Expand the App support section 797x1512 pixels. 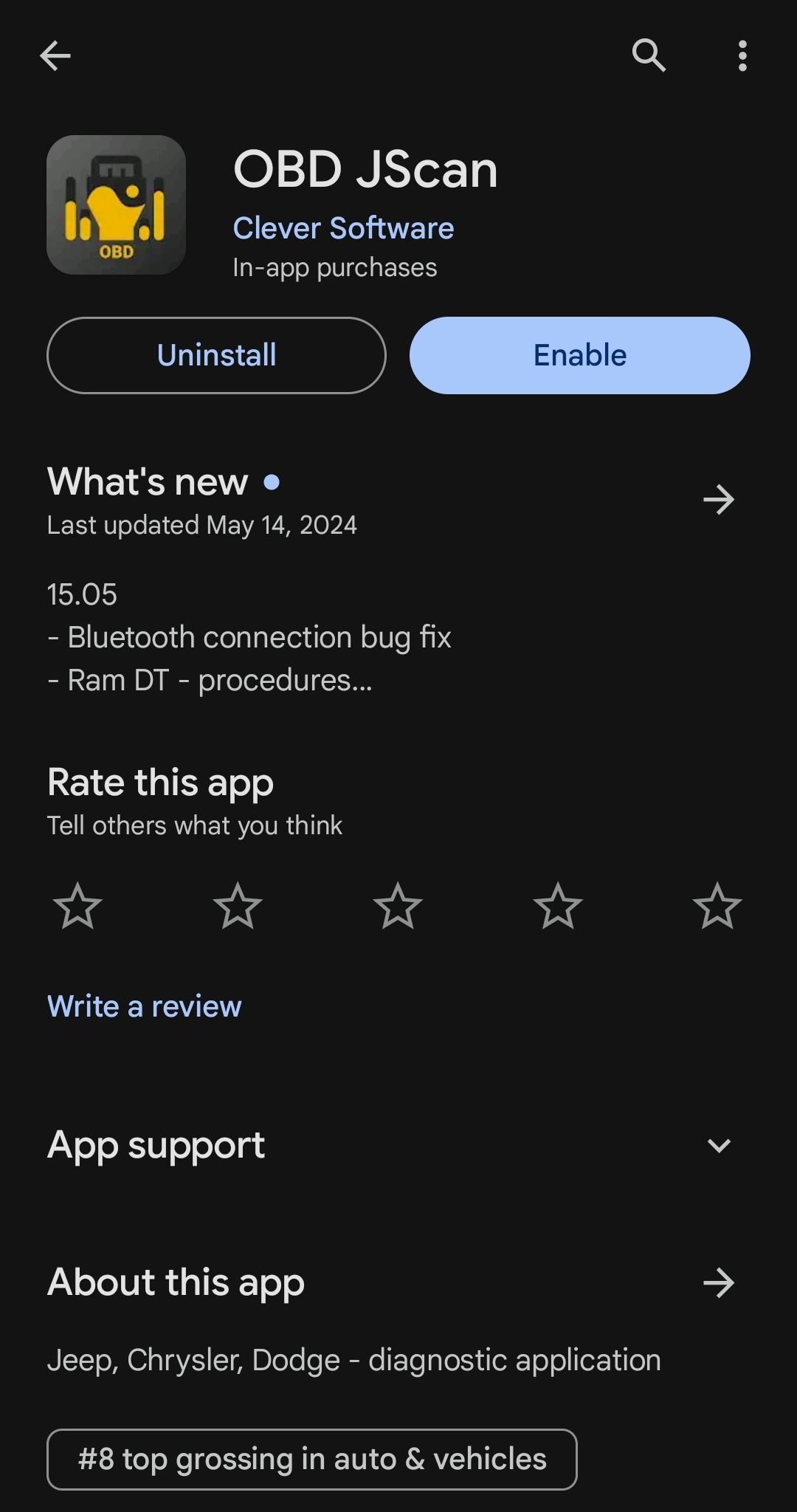click(717, 1146)
